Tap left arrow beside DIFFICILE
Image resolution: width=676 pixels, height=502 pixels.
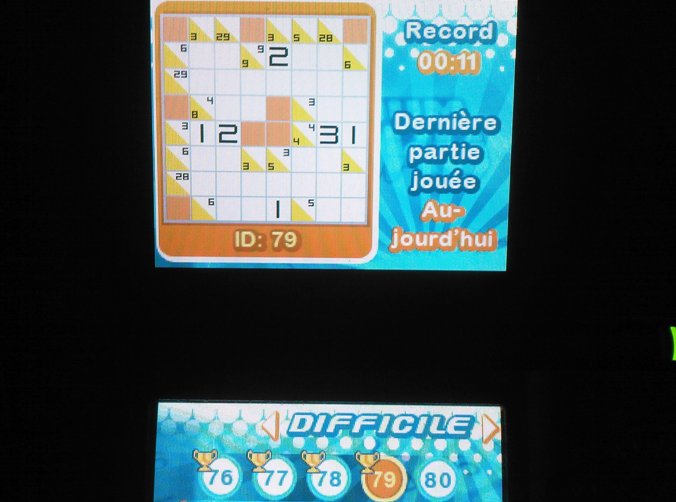[269, 427]
